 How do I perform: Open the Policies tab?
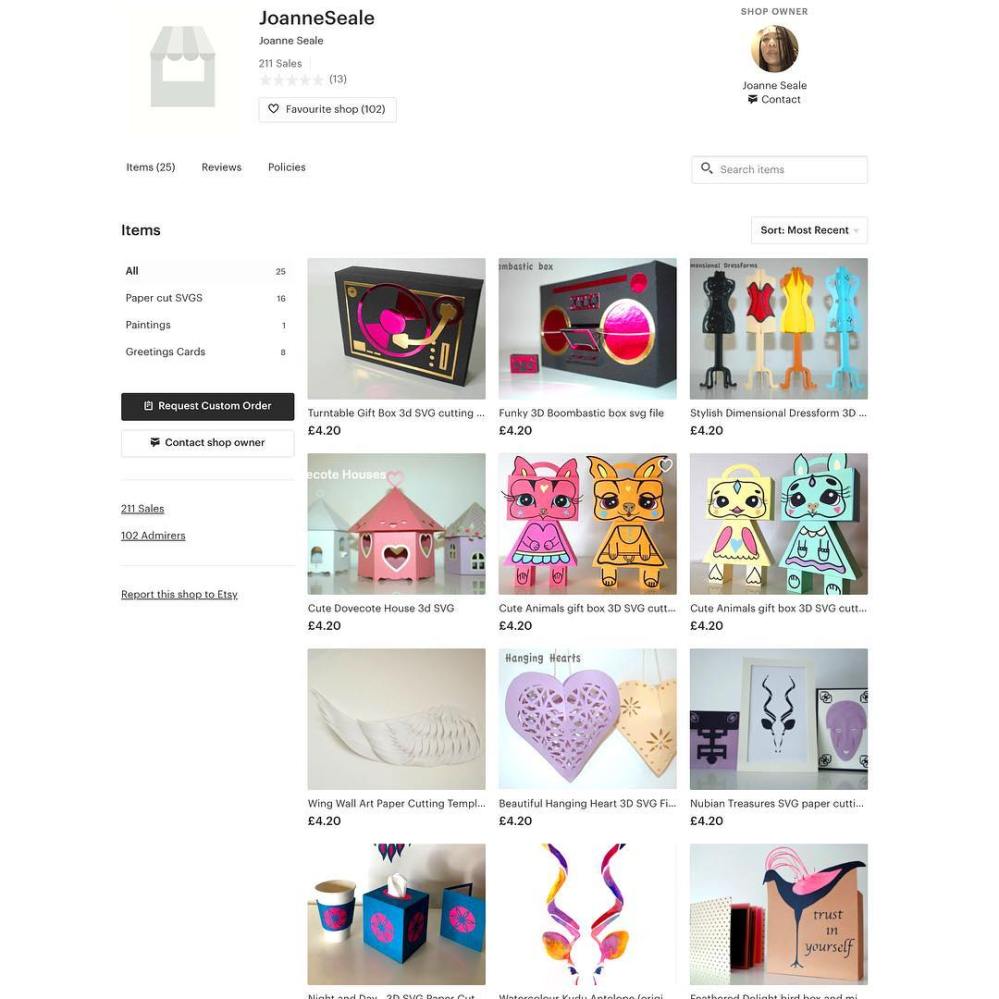(286, 167)
